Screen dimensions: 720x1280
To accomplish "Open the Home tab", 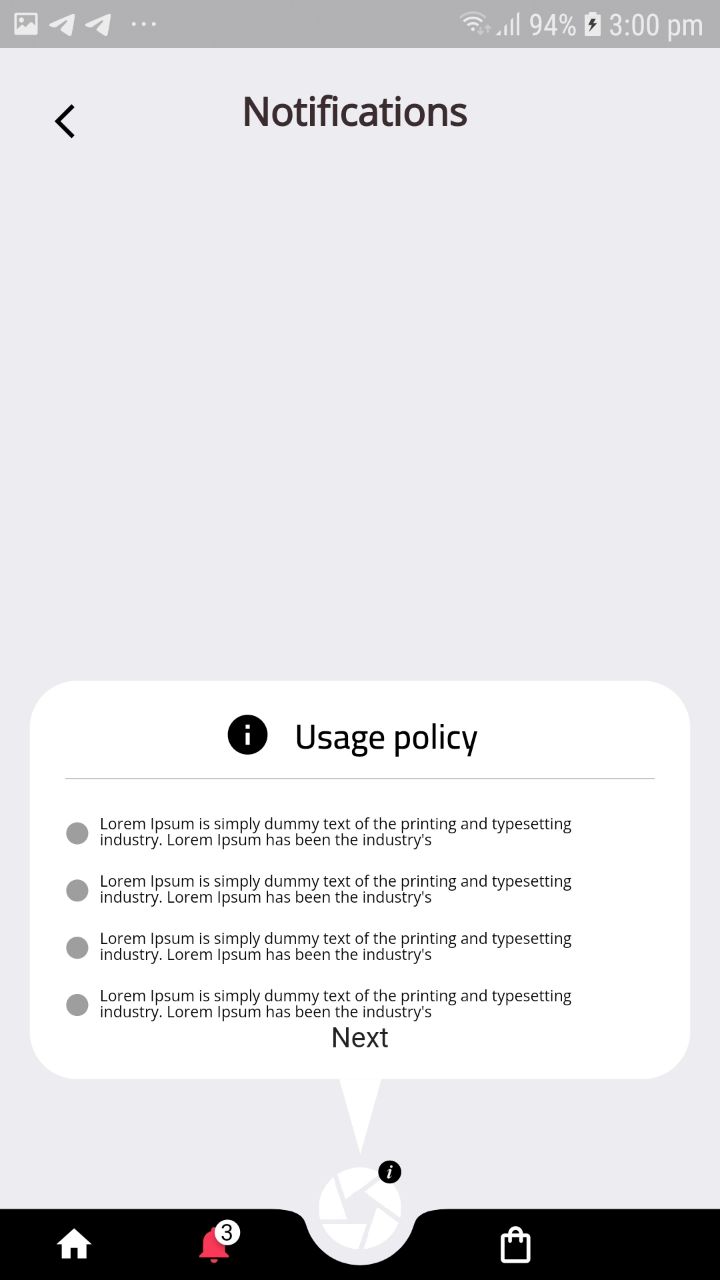I will (x=74, y=1245).
